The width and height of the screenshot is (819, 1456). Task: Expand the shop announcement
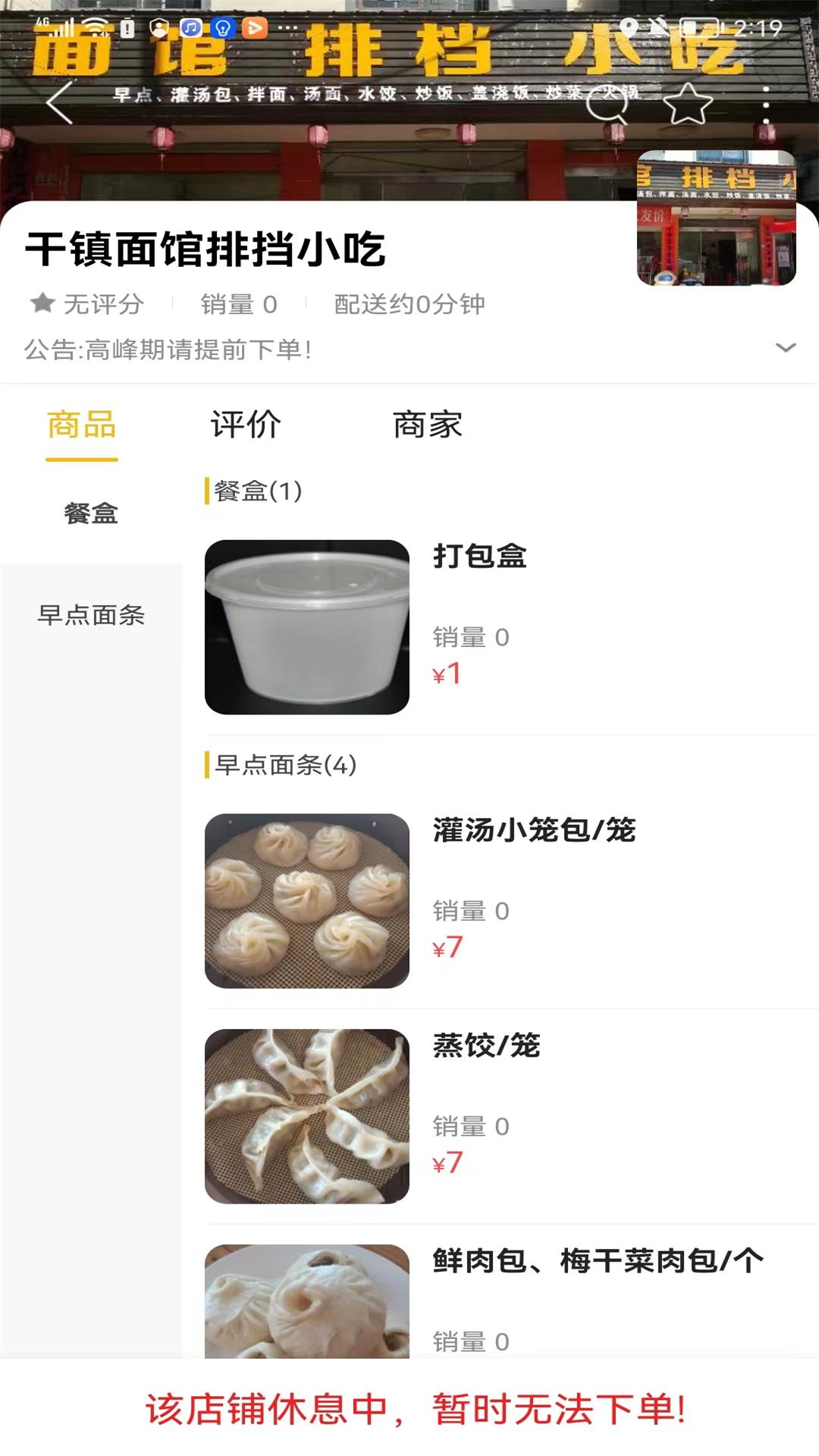(x=786, y=348)
